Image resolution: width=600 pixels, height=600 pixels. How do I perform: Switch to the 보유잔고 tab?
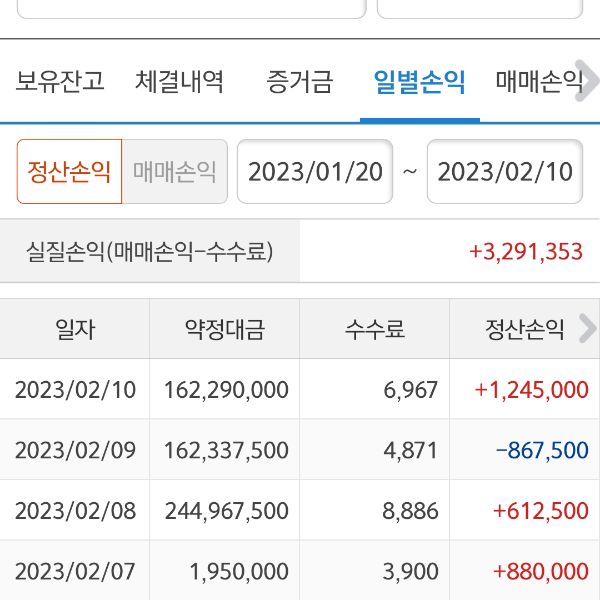click(x=60, y=81)
